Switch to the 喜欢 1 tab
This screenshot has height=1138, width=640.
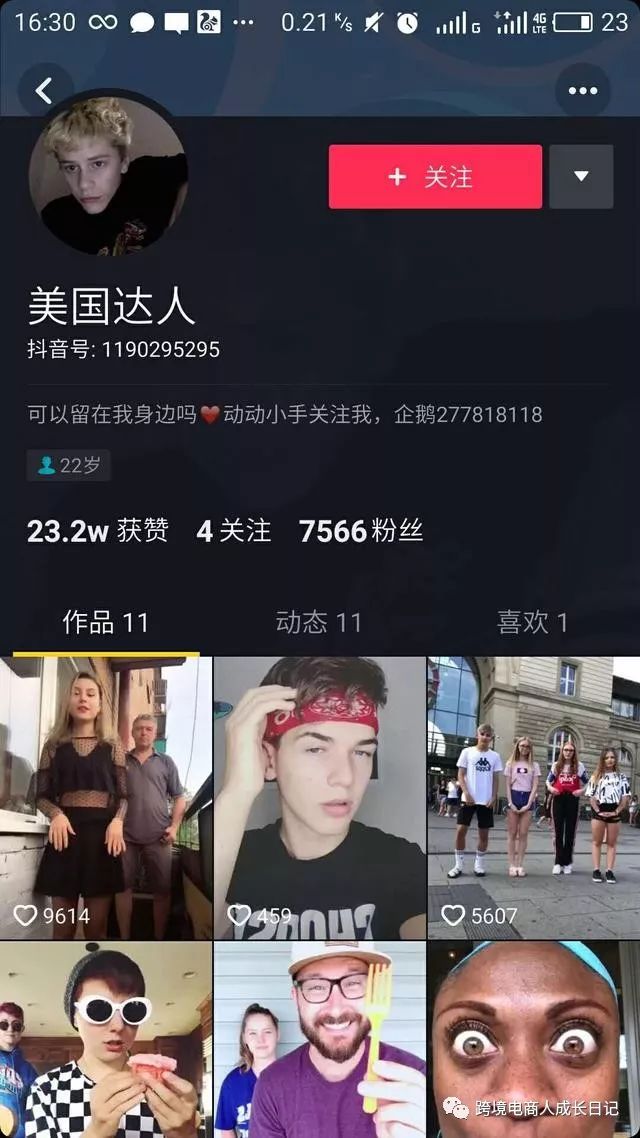pyautogui.click(x=532, y=622)
